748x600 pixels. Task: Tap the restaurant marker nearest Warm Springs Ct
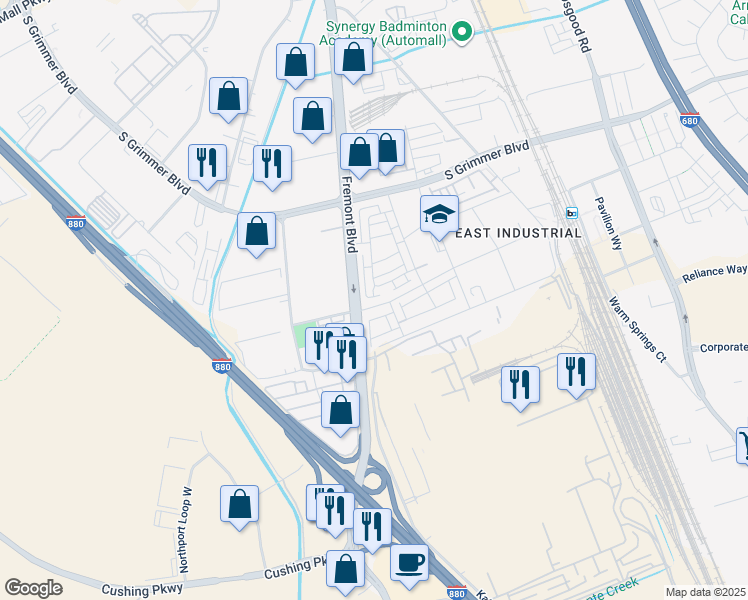pos(576,373)
